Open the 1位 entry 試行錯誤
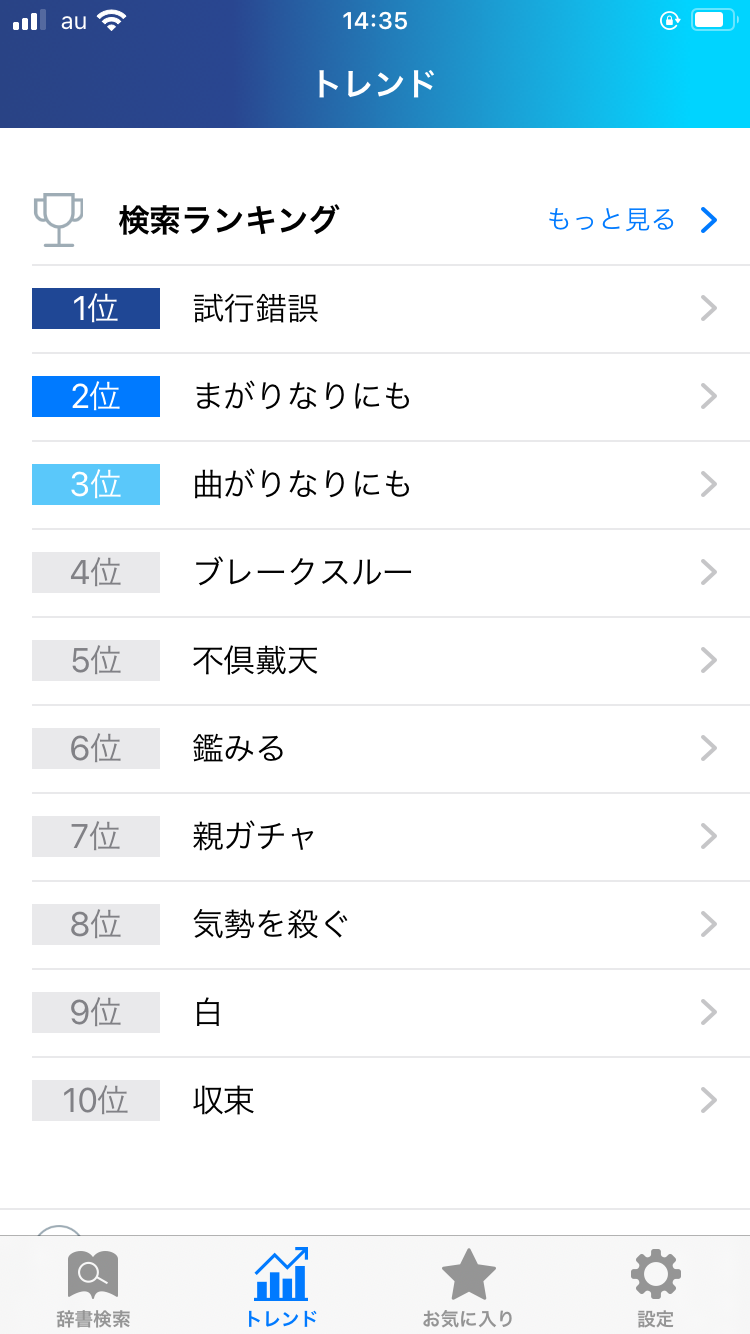Viewport: 750px width, 1334px height. pos(375,309)
